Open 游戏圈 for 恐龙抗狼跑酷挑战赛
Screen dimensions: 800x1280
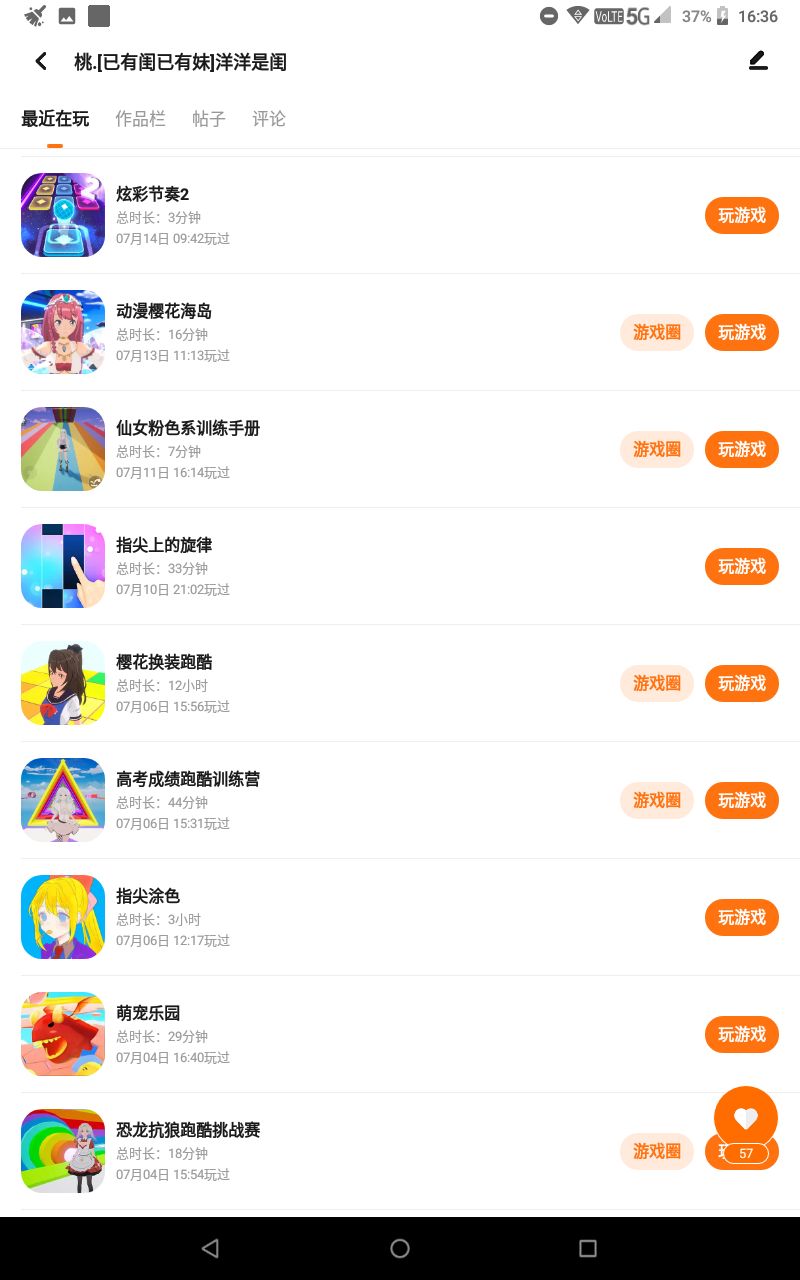(656, 1151)
